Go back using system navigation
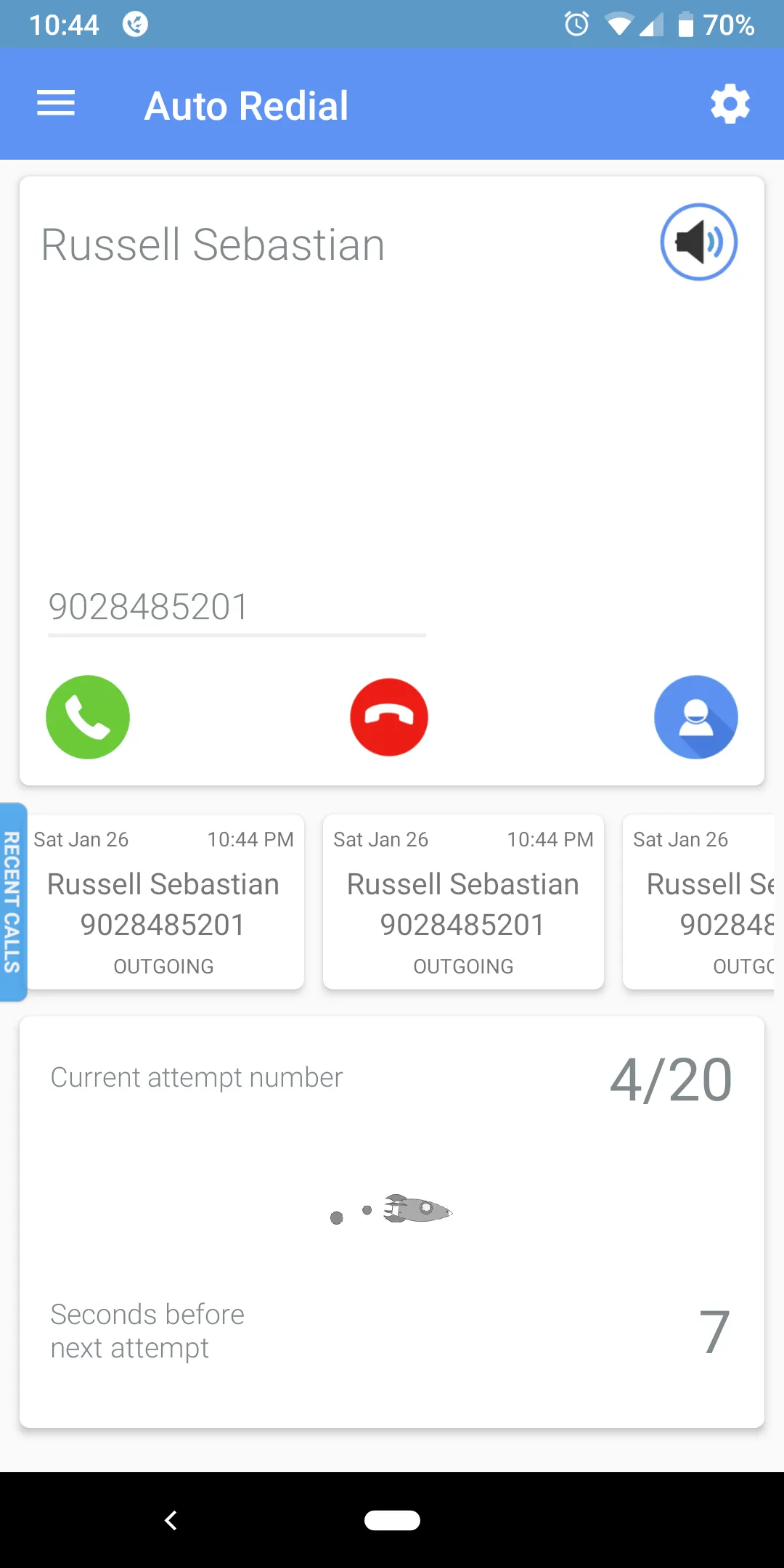This screenshot has height=1568, width=784. [171, 1520]
